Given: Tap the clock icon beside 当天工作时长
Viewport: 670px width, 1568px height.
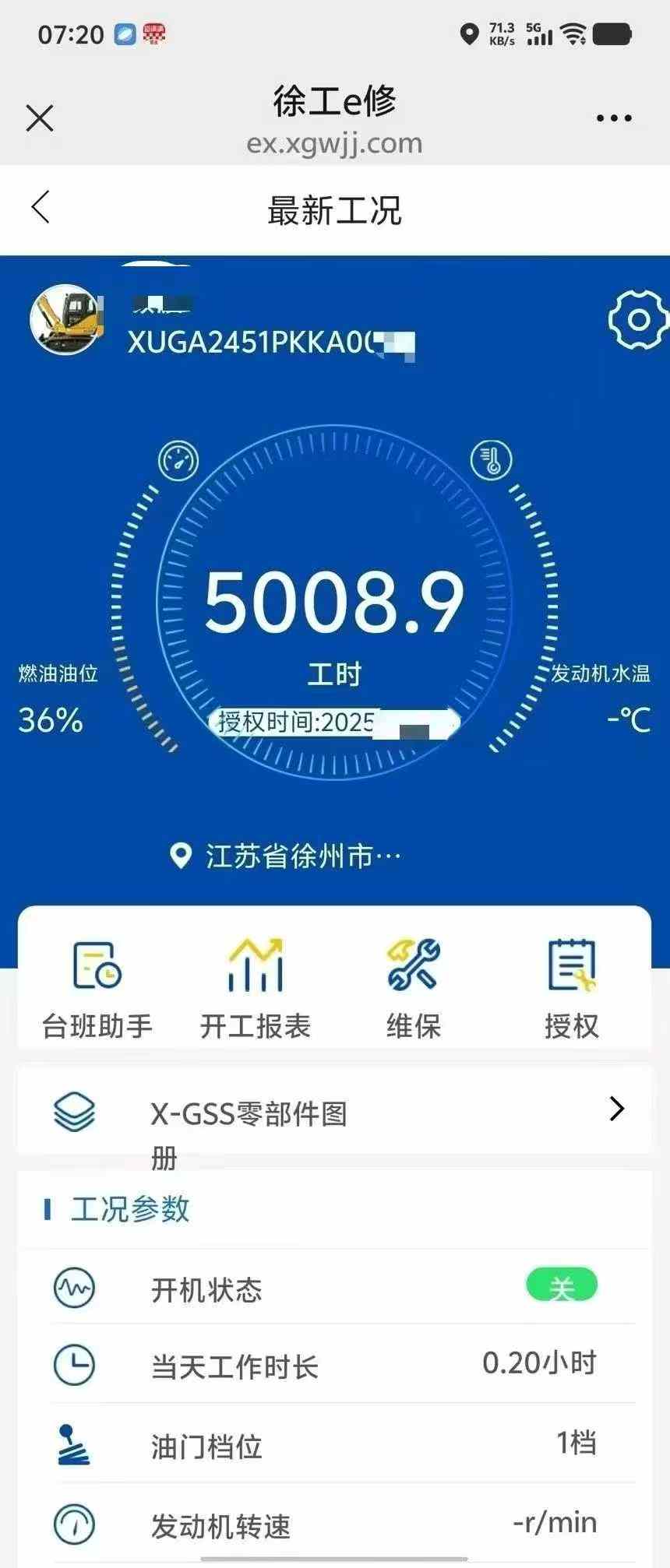Looking at the screenshot, I should point(74,1363).
